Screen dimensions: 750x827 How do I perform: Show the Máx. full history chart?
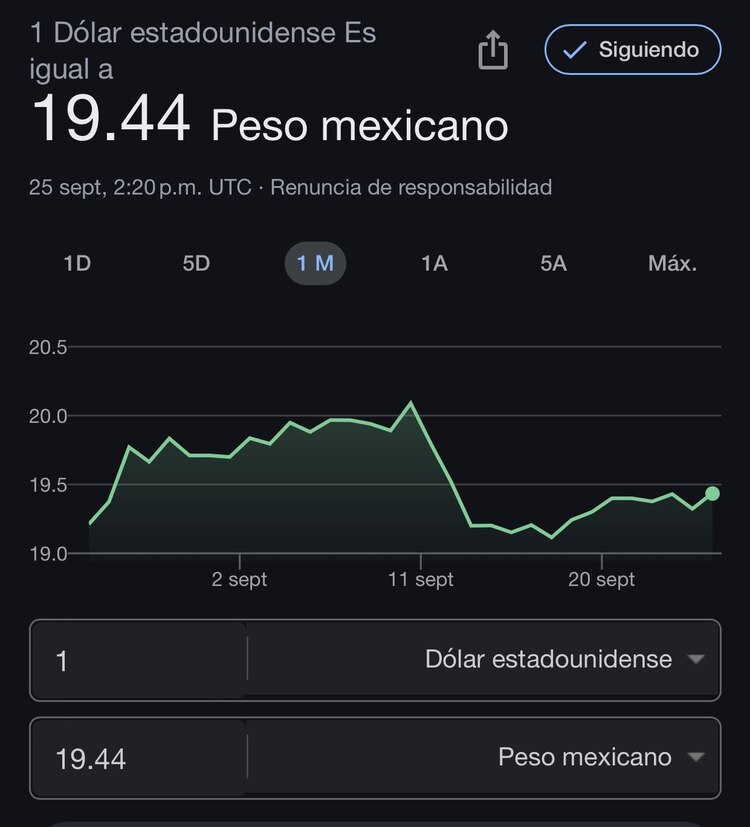click(673, 263)
